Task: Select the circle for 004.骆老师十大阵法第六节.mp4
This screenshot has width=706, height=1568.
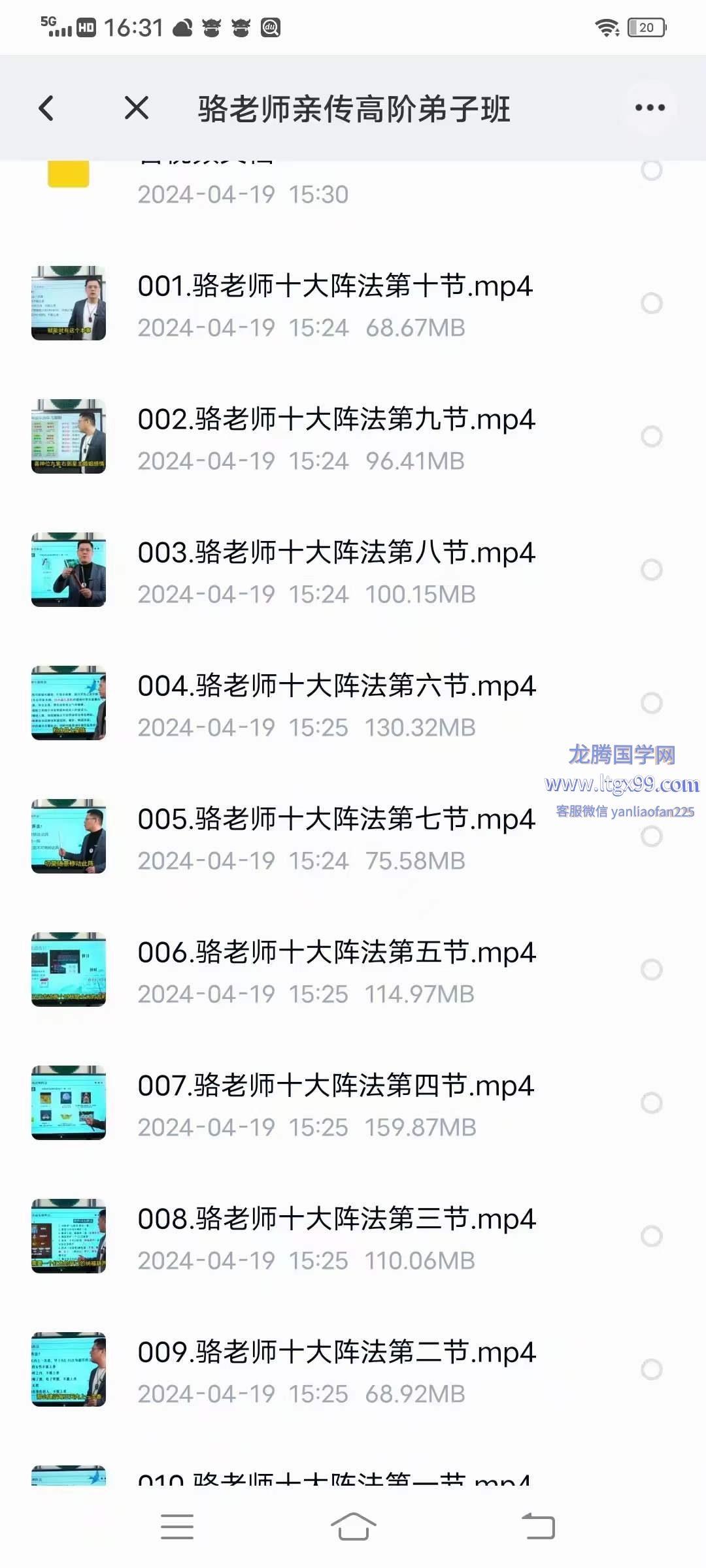Action: tap(652, 703)
